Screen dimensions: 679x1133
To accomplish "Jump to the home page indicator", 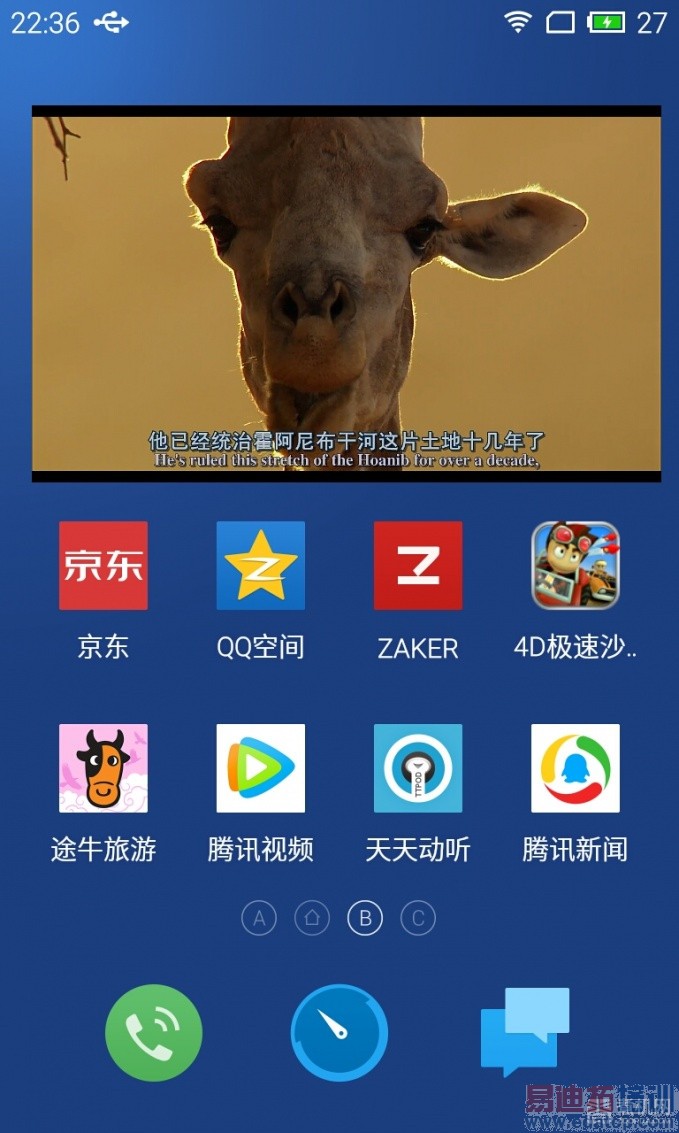I will [312, 918].
